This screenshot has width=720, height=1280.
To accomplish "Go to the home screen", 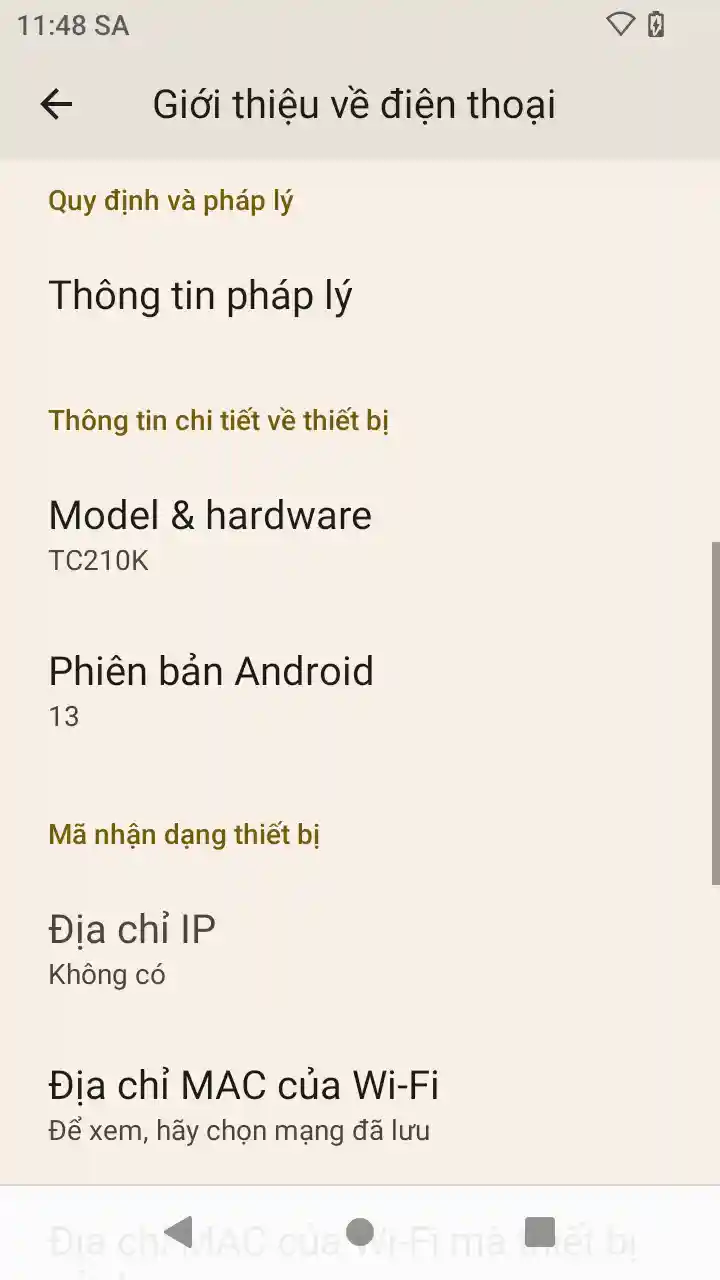I will pyautogui.click(x=360, y=1232).
